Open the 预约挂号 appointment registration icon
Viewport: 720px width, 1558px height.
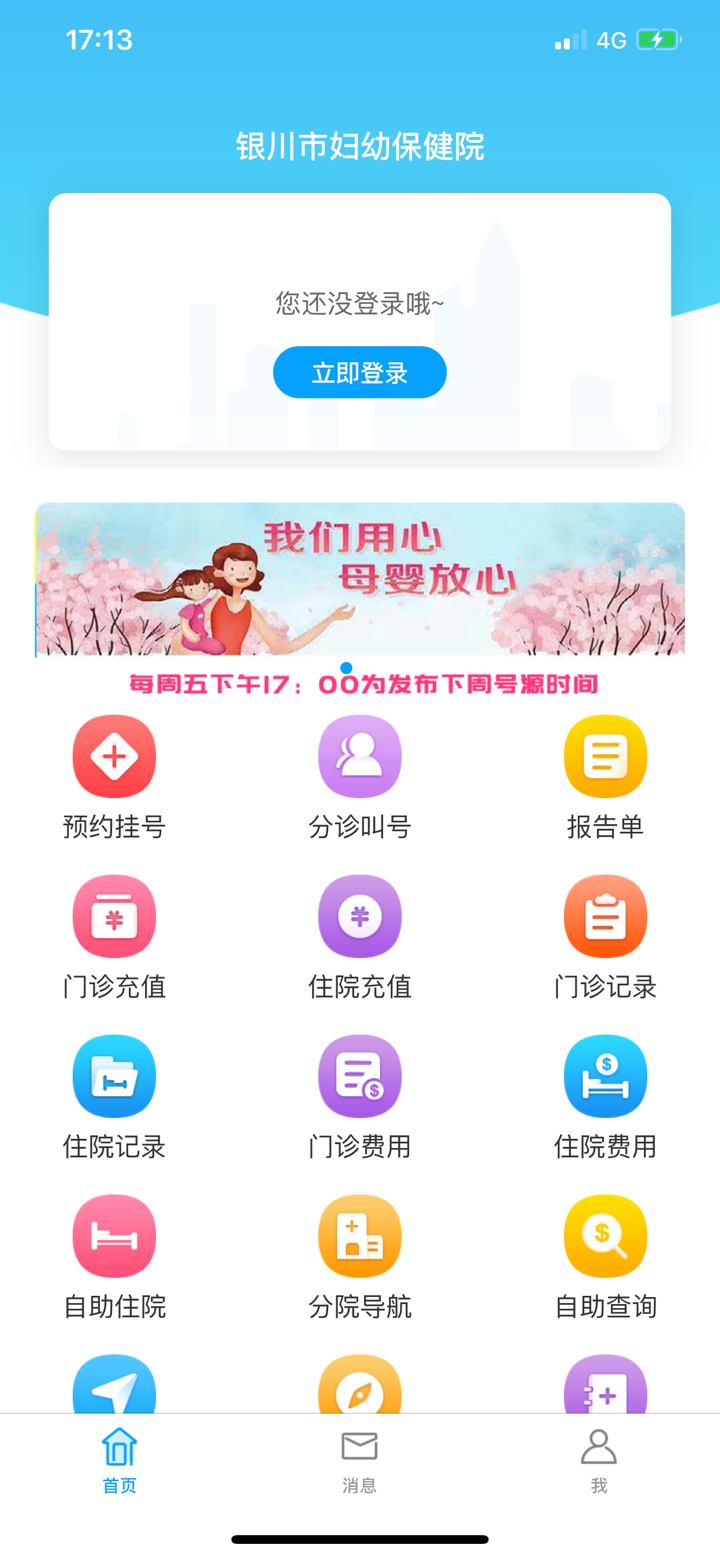click(114, 756)
